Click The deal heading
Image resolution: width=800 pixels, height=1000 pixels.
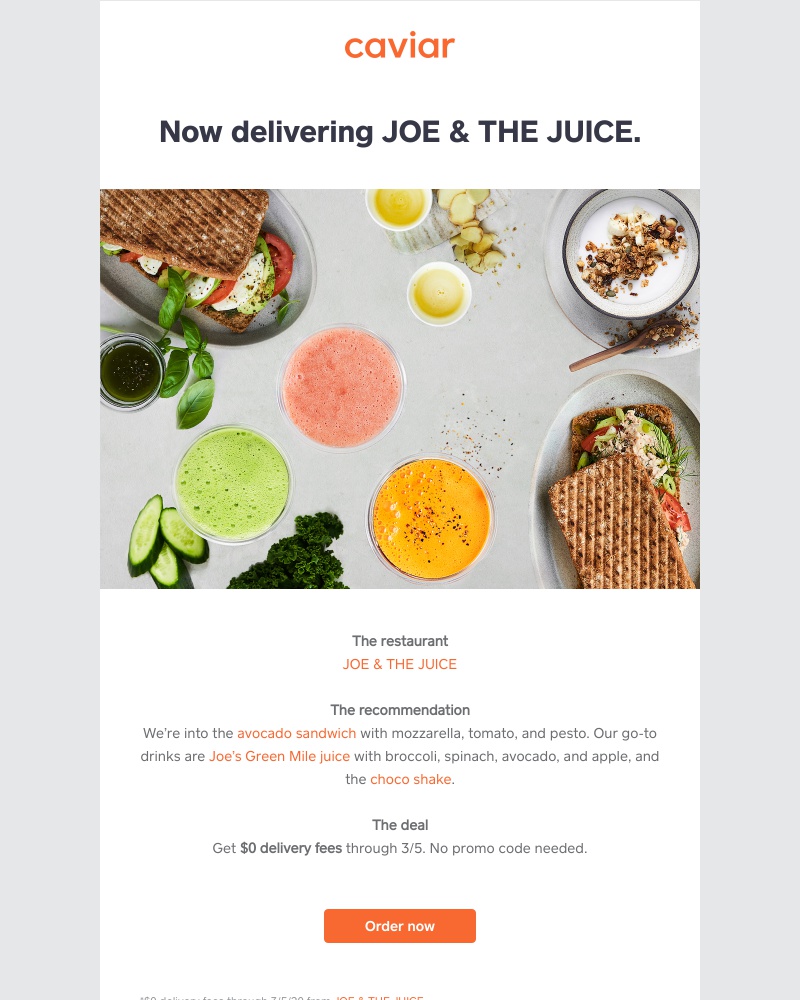399,825
